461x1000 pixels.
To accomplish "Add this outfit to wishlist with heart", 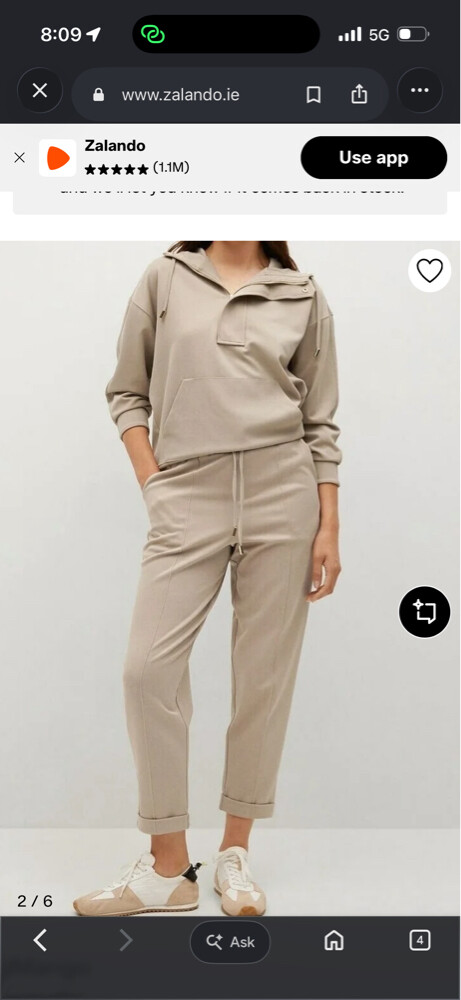I will (x=429, y=271).
